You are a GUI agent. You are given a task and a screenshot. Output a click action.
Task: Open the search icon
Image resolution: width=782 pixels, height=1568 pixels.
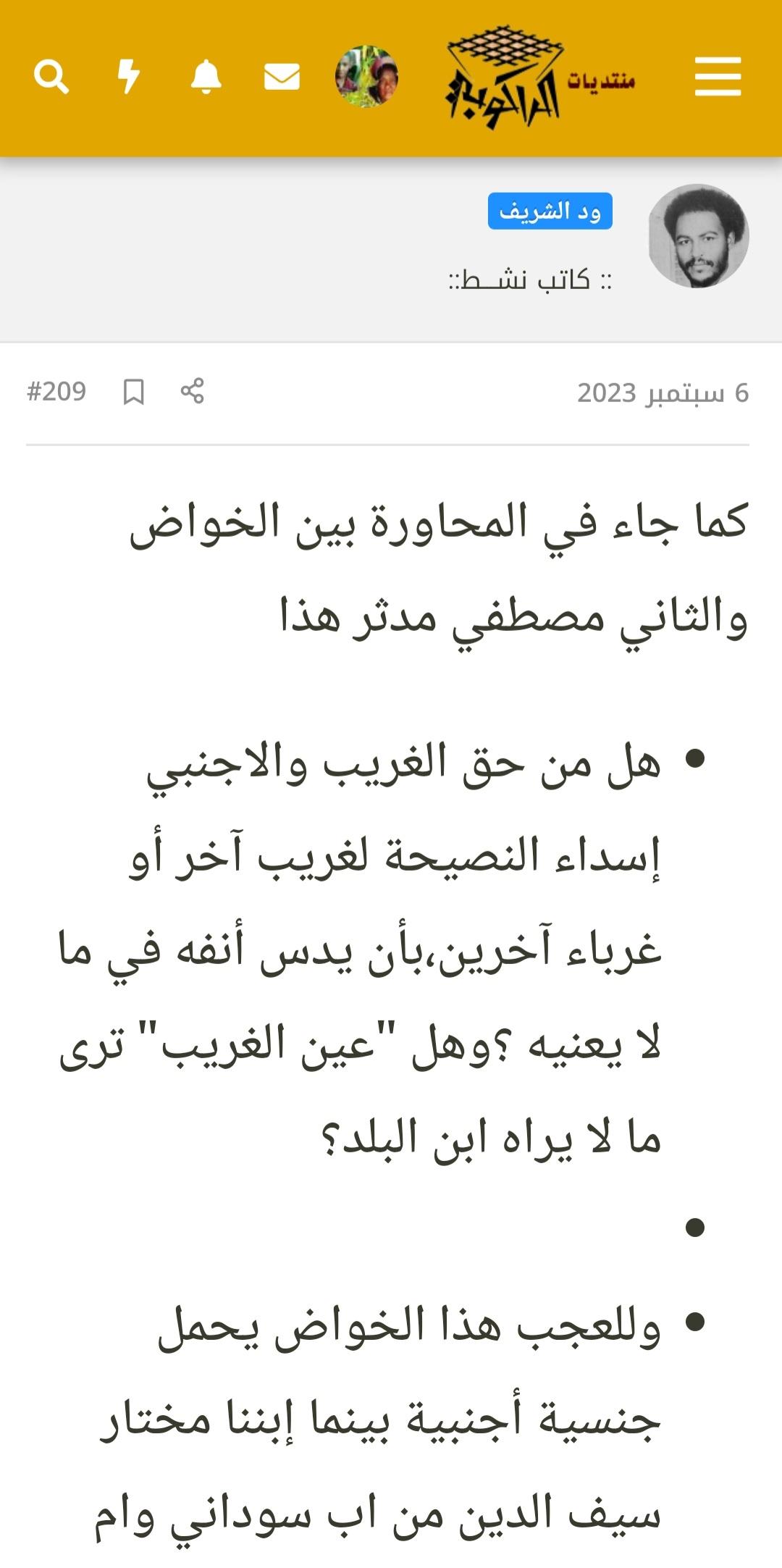(x=51, y=77)
